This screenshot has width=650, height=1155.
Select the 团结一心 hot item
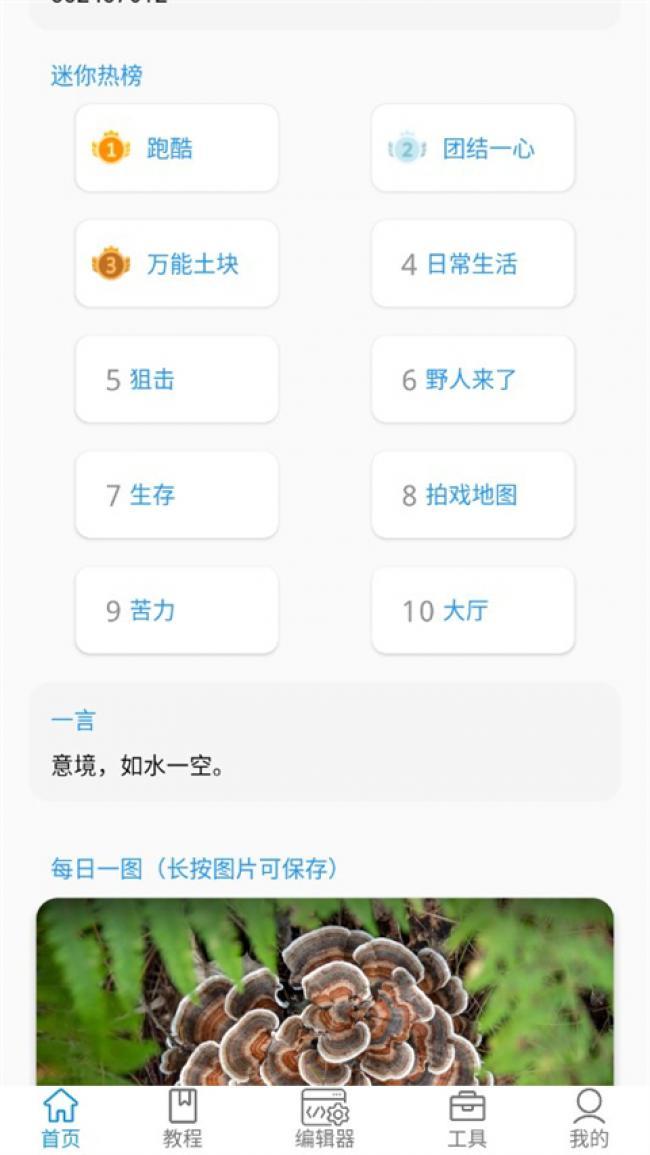[473, 149]
